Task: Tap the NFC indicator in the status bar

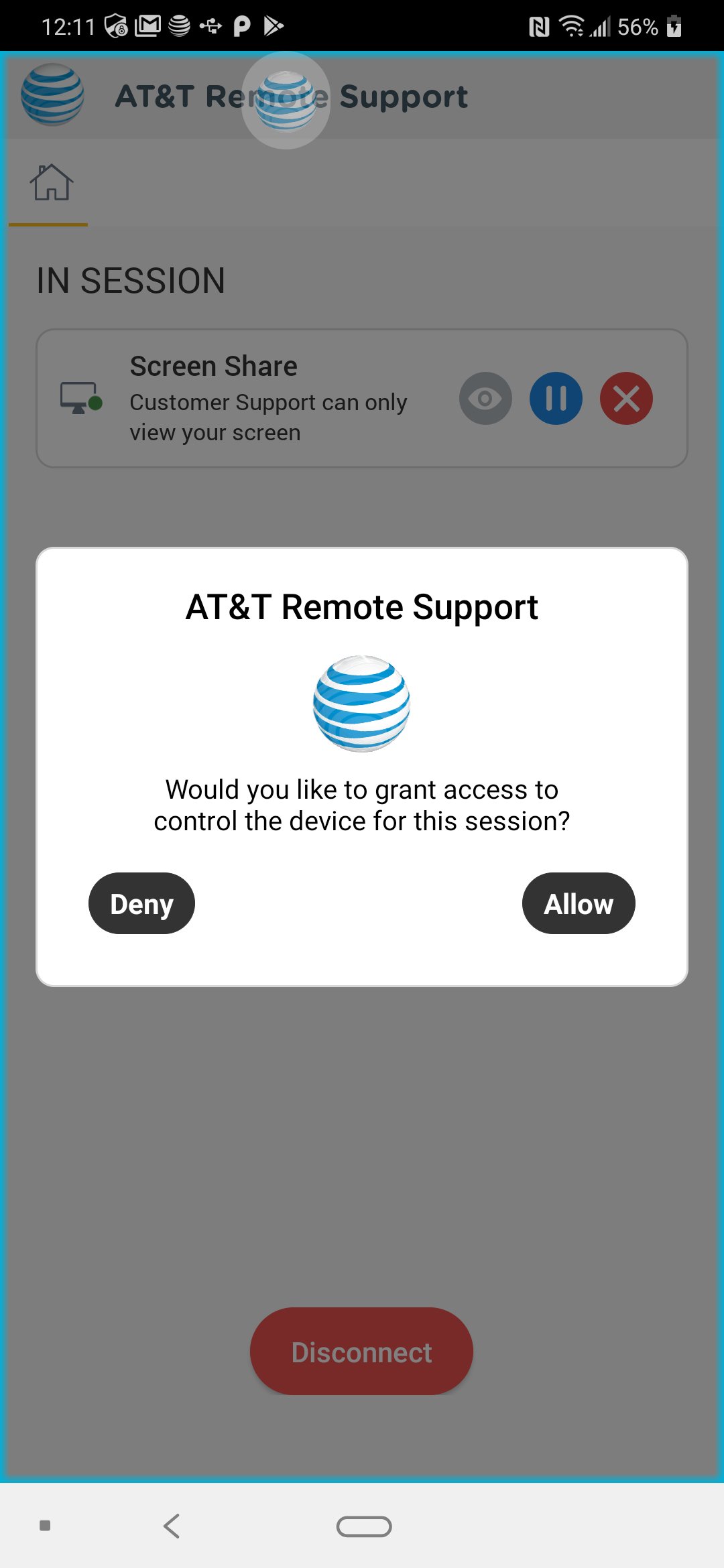Action: click(x=540, y=25)
